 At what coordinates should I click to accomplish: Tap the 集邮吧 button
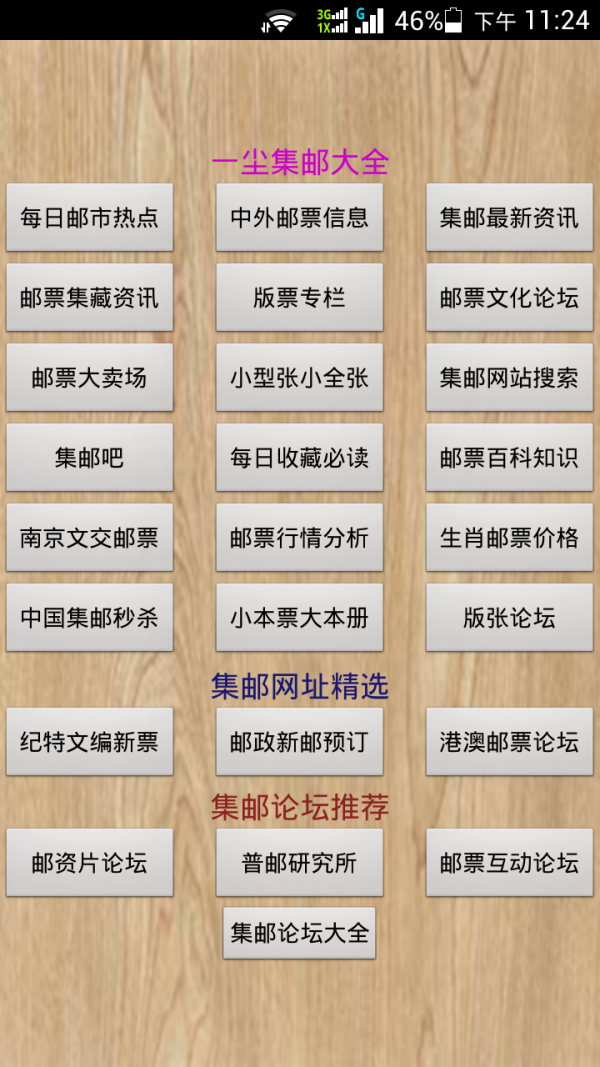coord(89,457)
